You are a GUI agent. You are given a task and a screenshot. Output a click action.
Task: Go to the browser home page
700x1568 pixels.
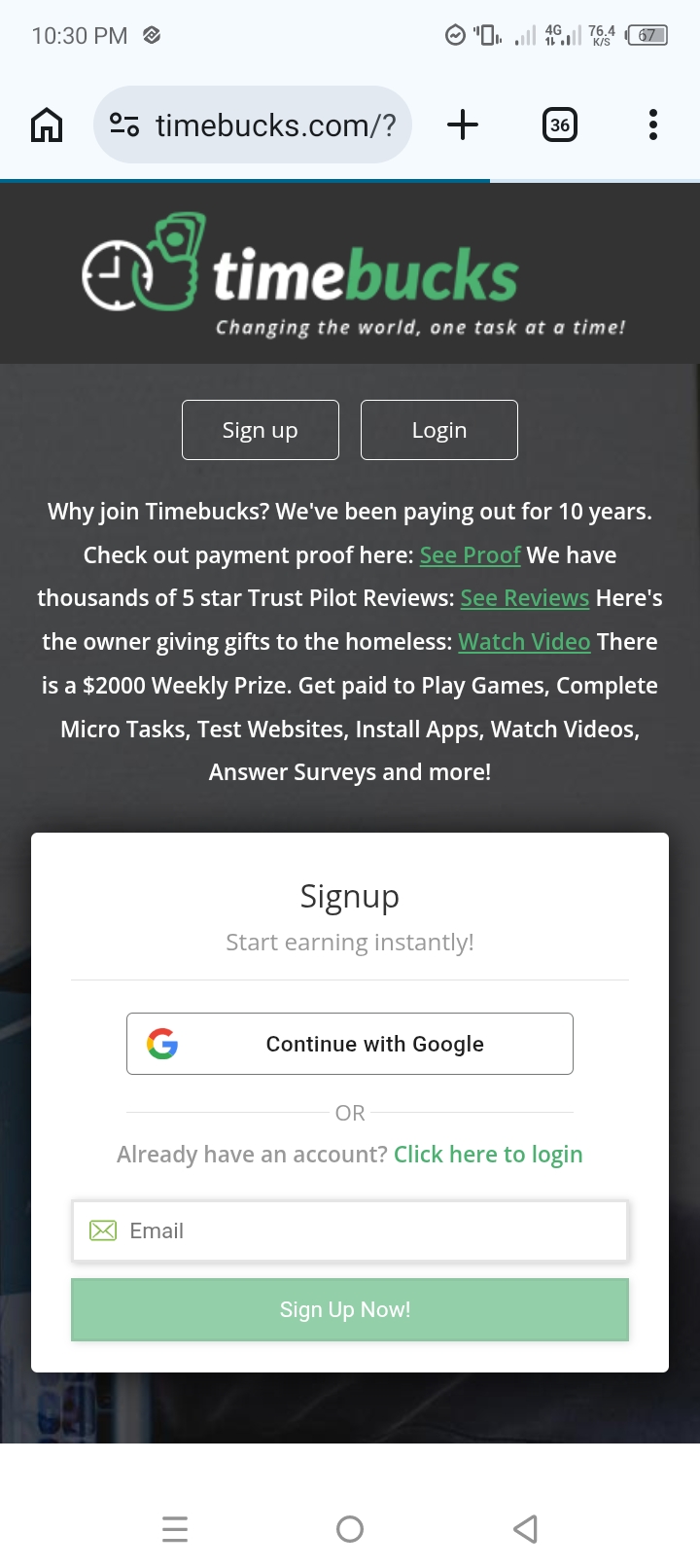(47, 125)
